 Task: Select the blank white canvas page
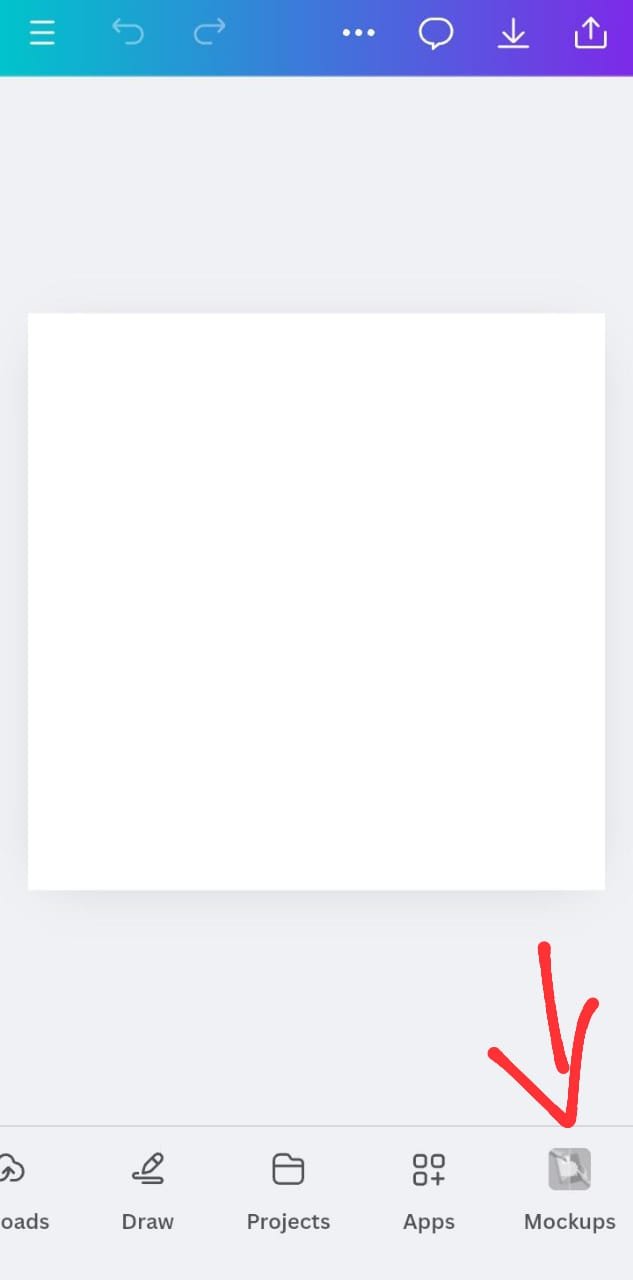[x=316, y=601]
